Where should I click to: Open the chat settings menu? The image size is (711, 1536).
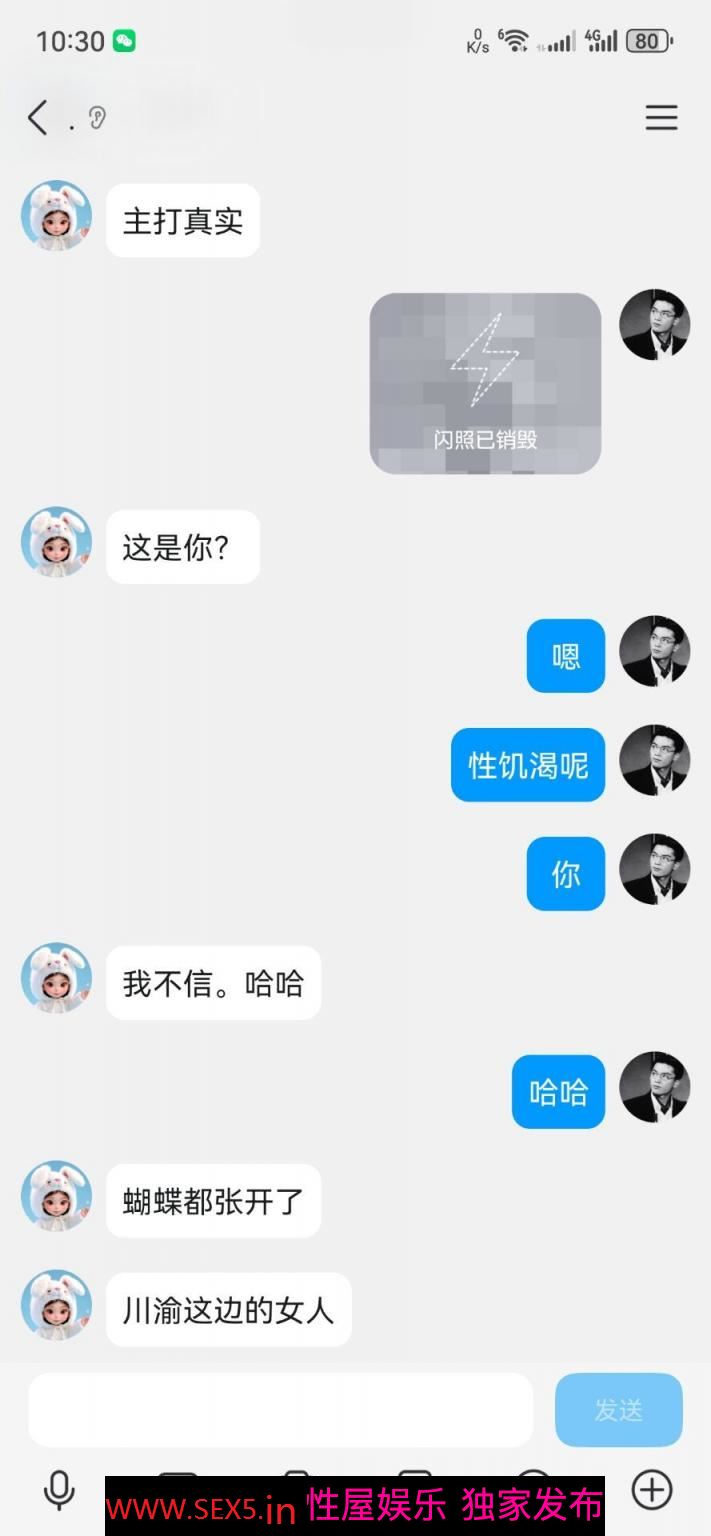(661, 118)
